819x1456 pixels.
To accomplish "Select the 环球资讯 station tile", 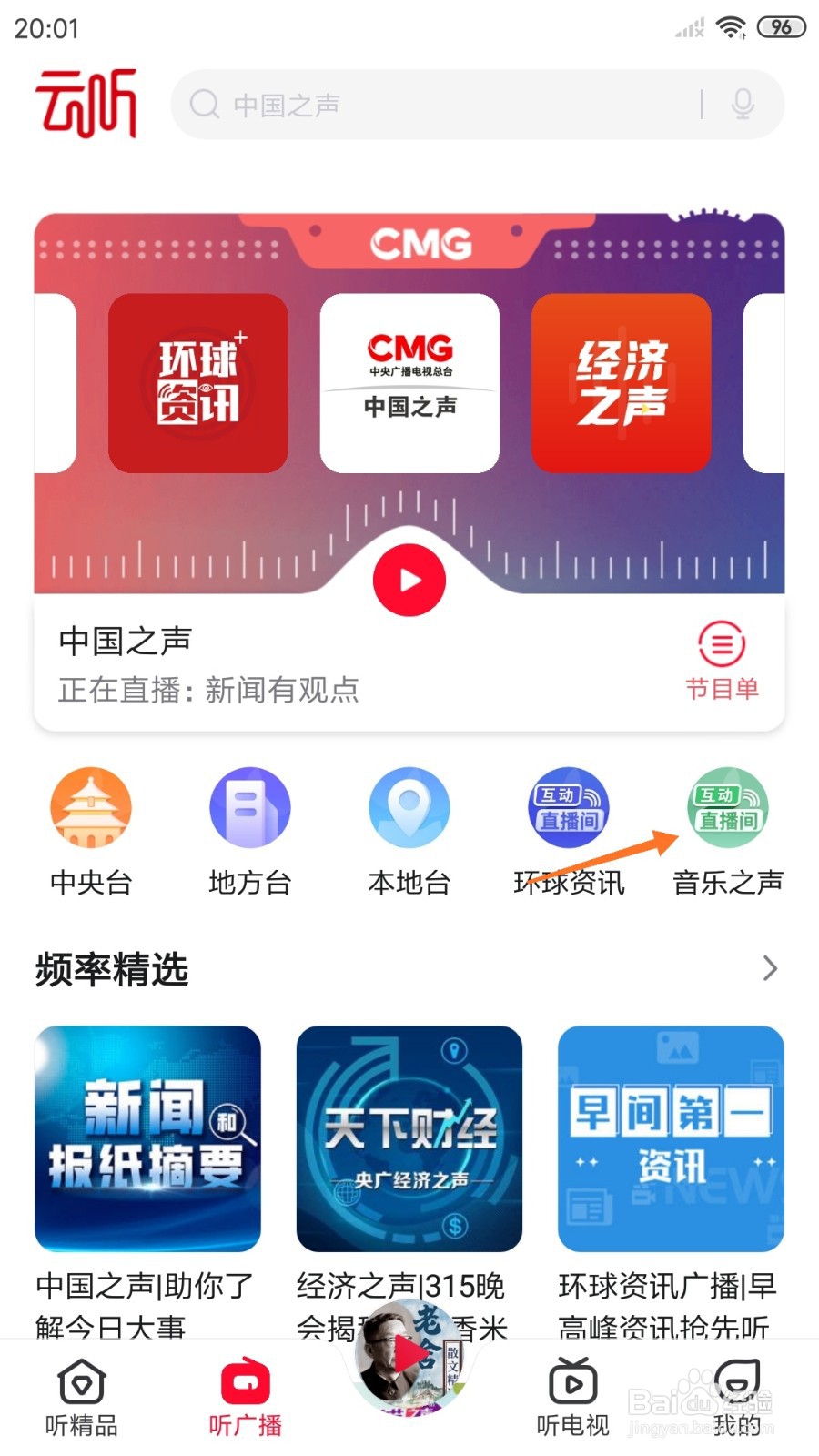I will (198, 383).
